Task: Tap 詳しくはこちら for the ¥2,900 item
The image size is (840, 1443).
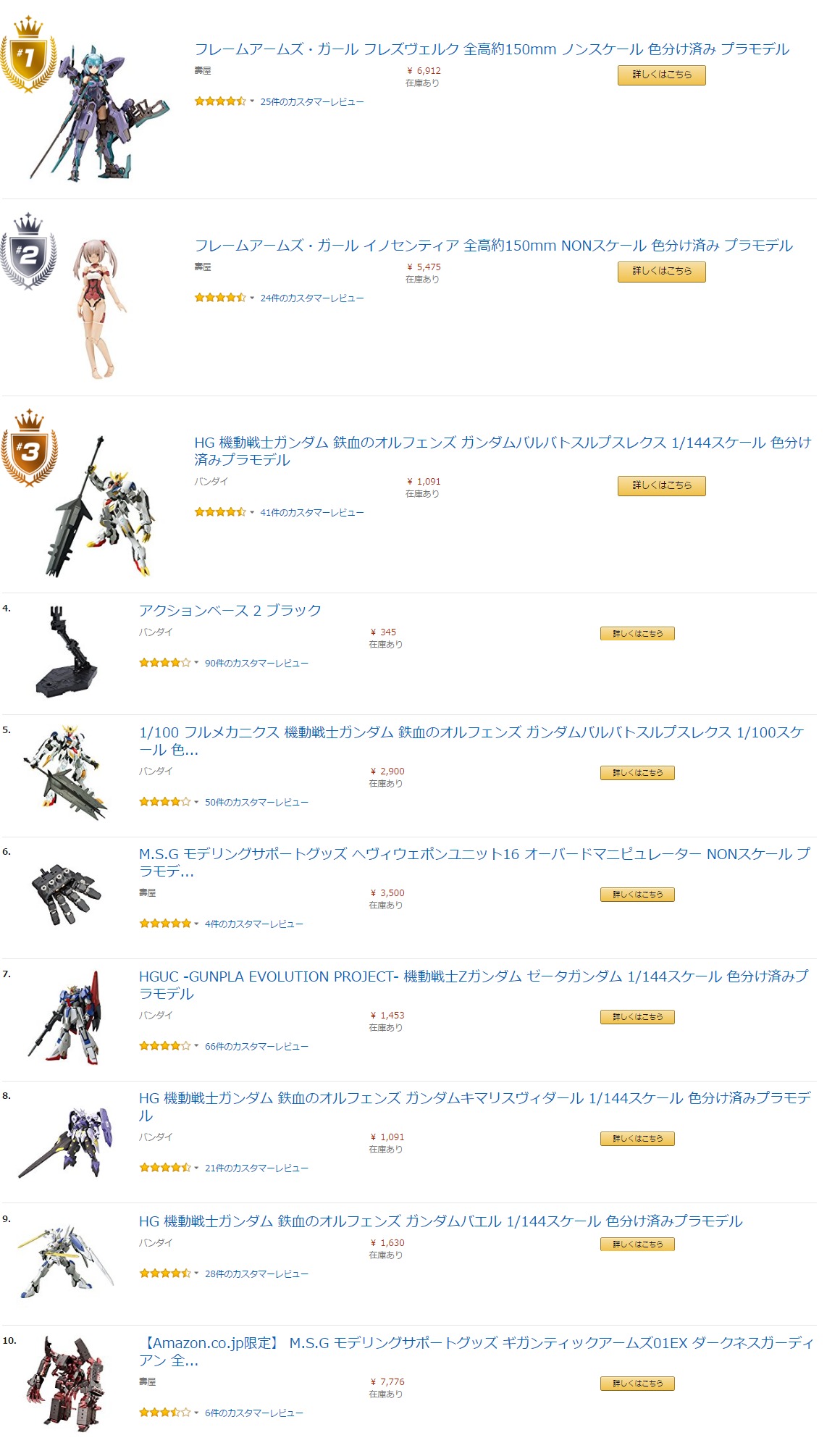Action: [637, 773]
